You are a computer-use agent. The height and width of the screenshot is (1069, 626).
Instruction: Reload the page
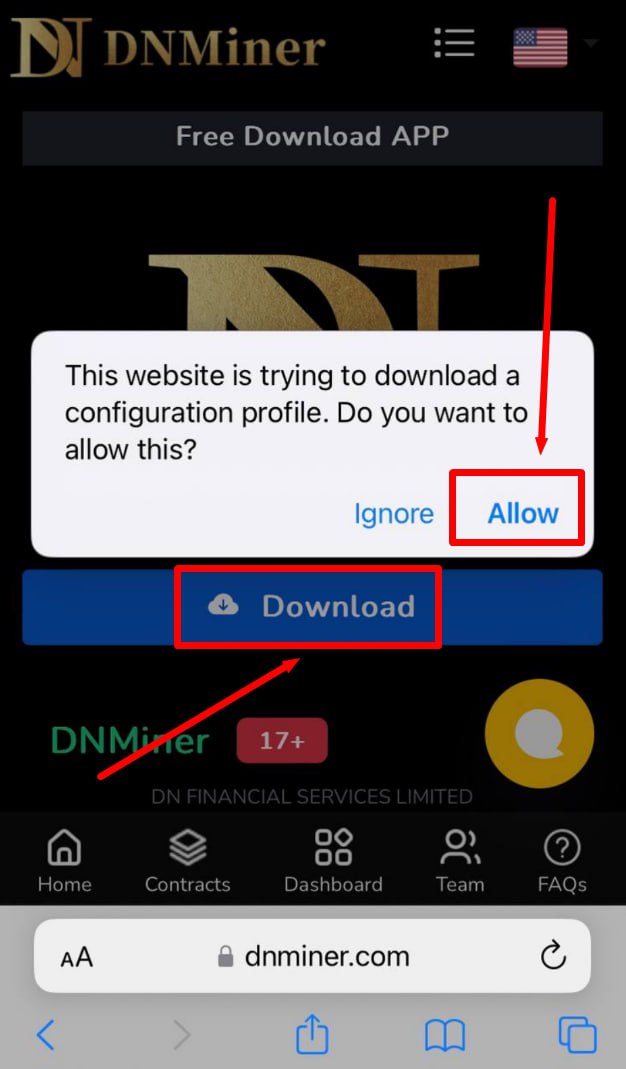[x=553, y=956]
